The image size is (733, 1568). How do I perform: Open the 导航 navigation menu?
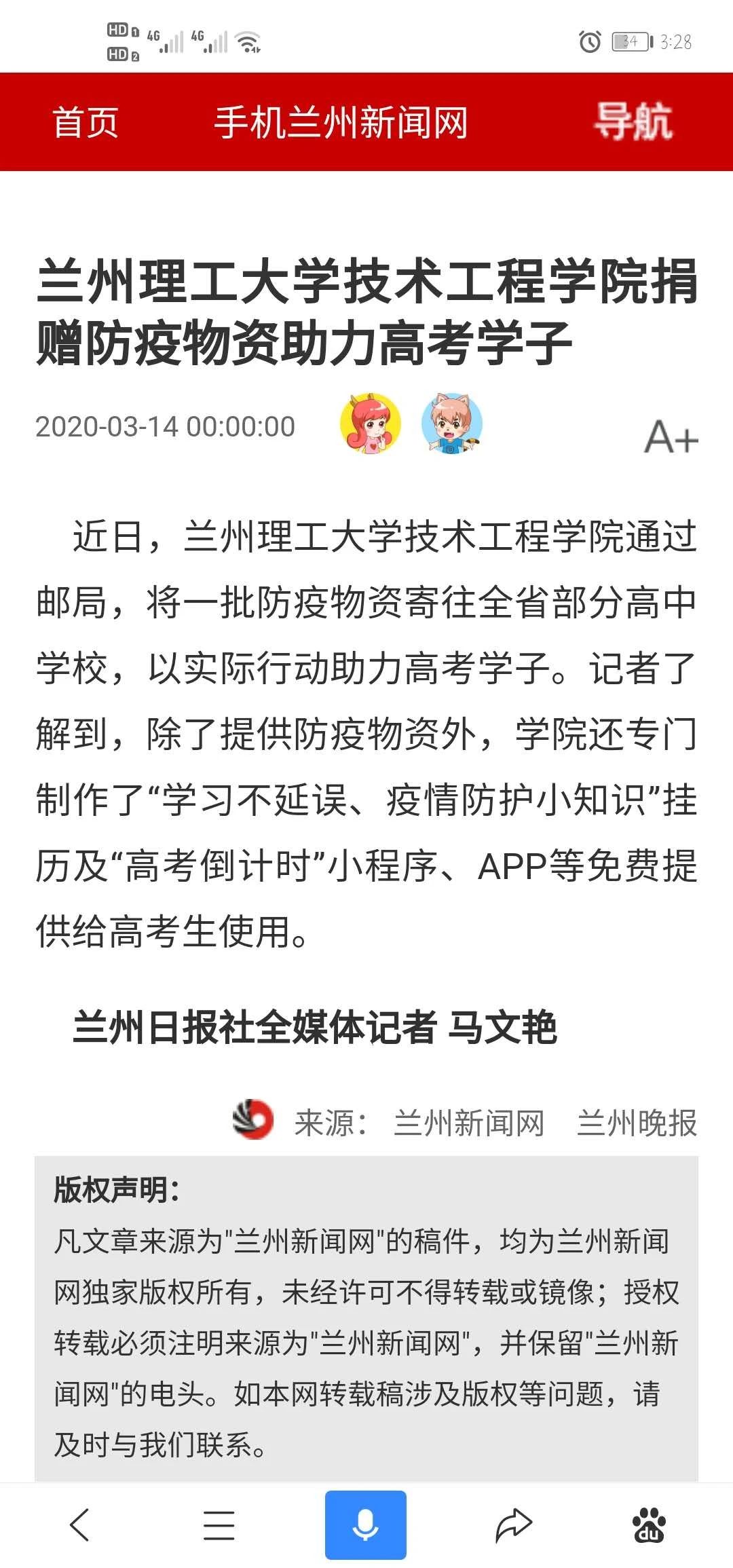pyautogui.click(x=633, y=122)
